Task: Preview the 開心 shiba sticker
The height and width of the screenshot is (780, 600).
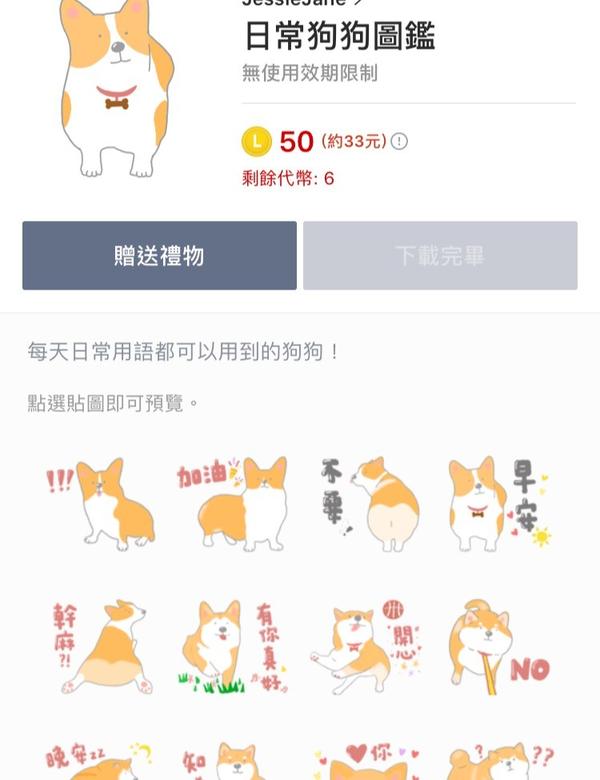Action: point(366,647)
